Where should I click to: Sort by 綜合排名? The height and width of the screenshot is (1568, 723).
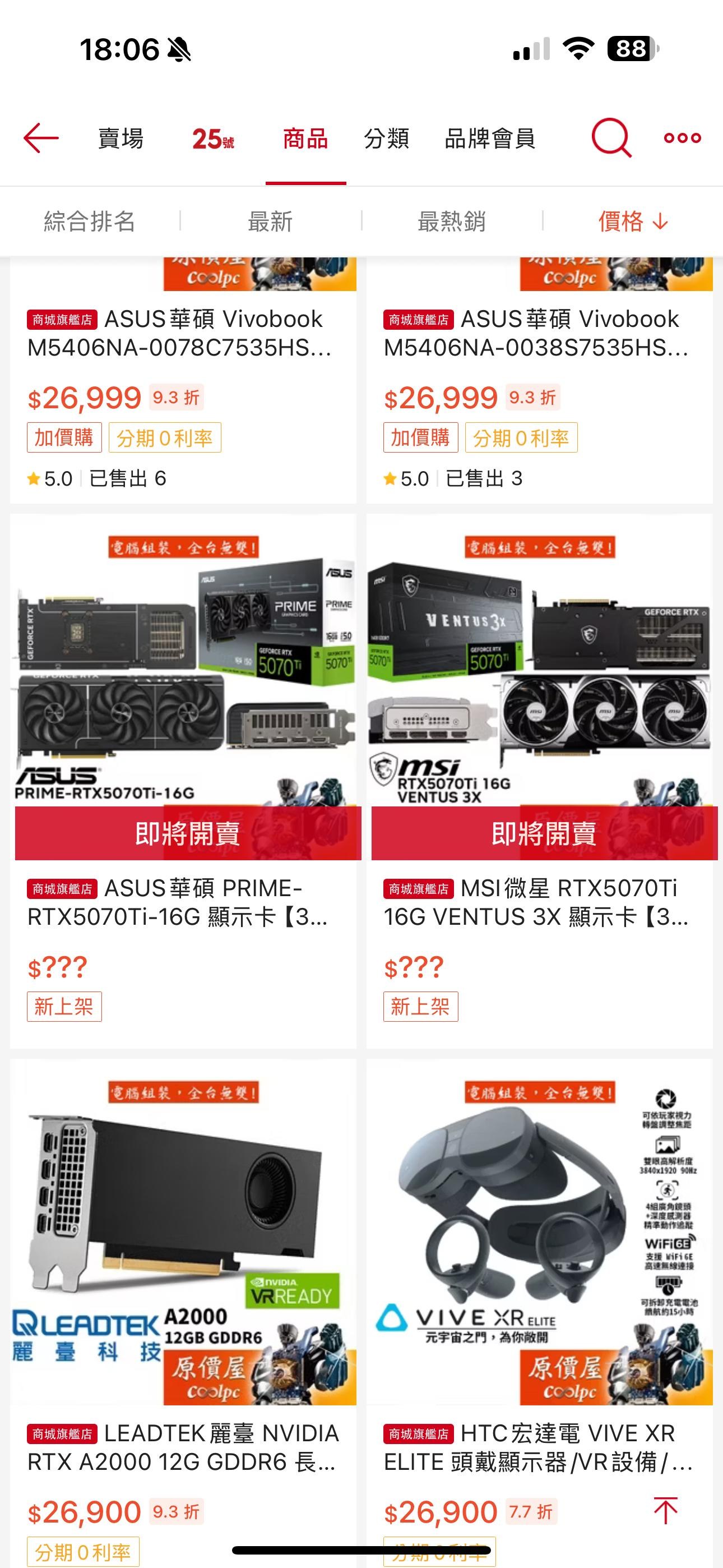[x=90, y=221]
